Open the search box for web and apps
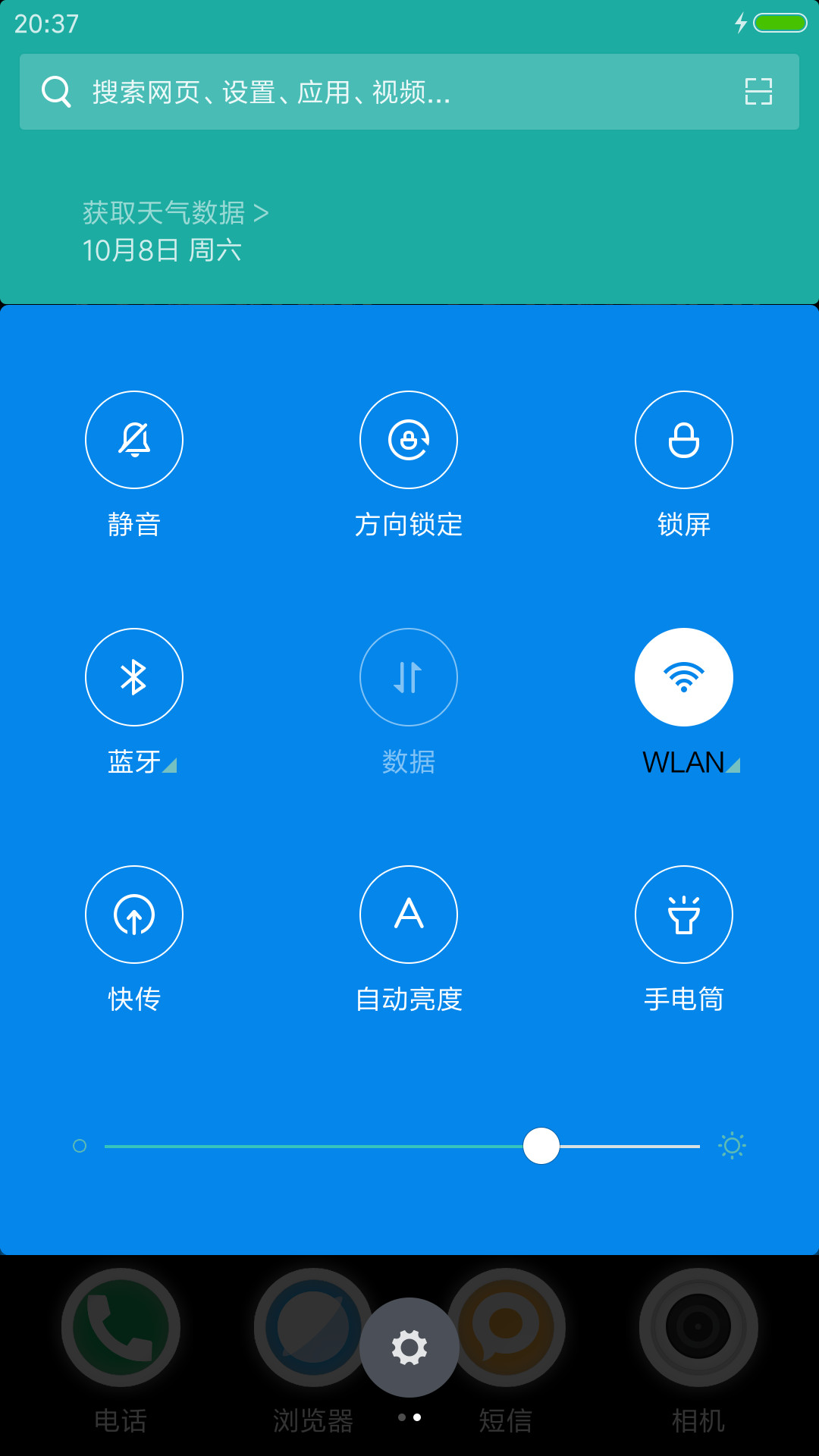The width and height of the screenshot is (819, 1456). [409, 92]
